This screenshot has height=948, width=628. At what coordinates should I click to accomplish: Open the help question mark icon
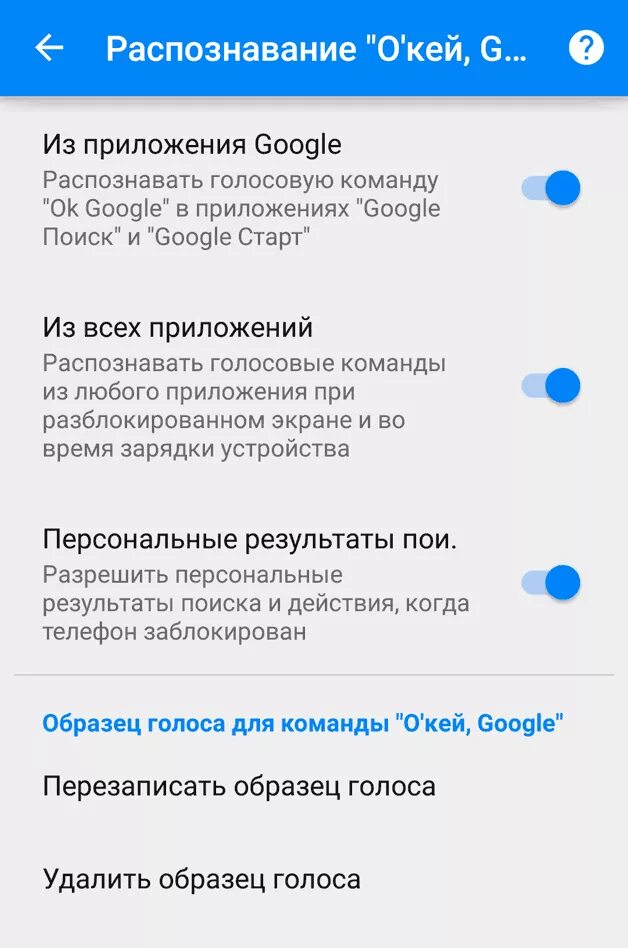coord(586,47)
